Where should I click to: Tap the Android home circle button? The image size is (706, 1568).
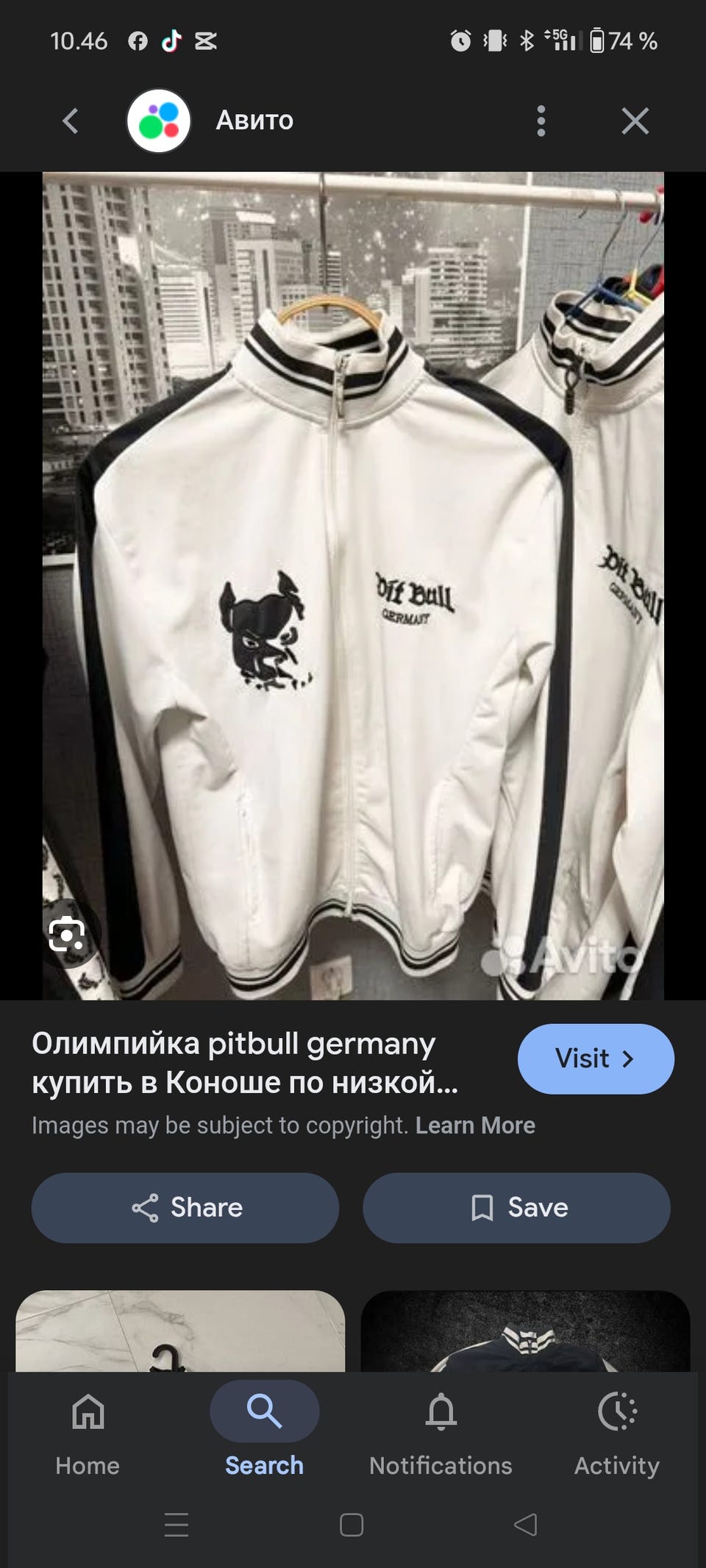[353, 1525]
